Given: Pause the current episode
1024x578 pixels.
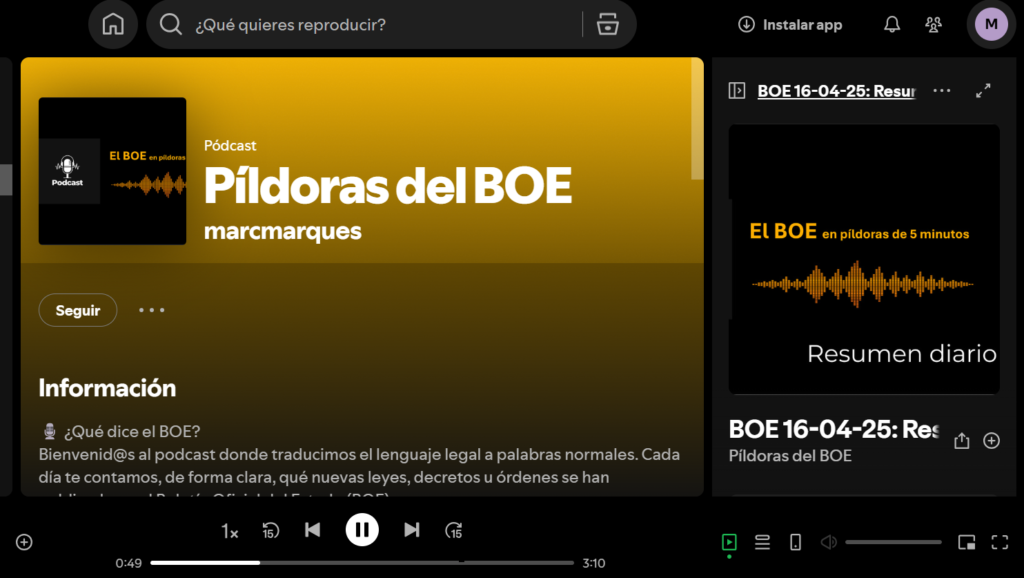Looking at the screenshot, I should pyautogui.click(x=362, y=530).
